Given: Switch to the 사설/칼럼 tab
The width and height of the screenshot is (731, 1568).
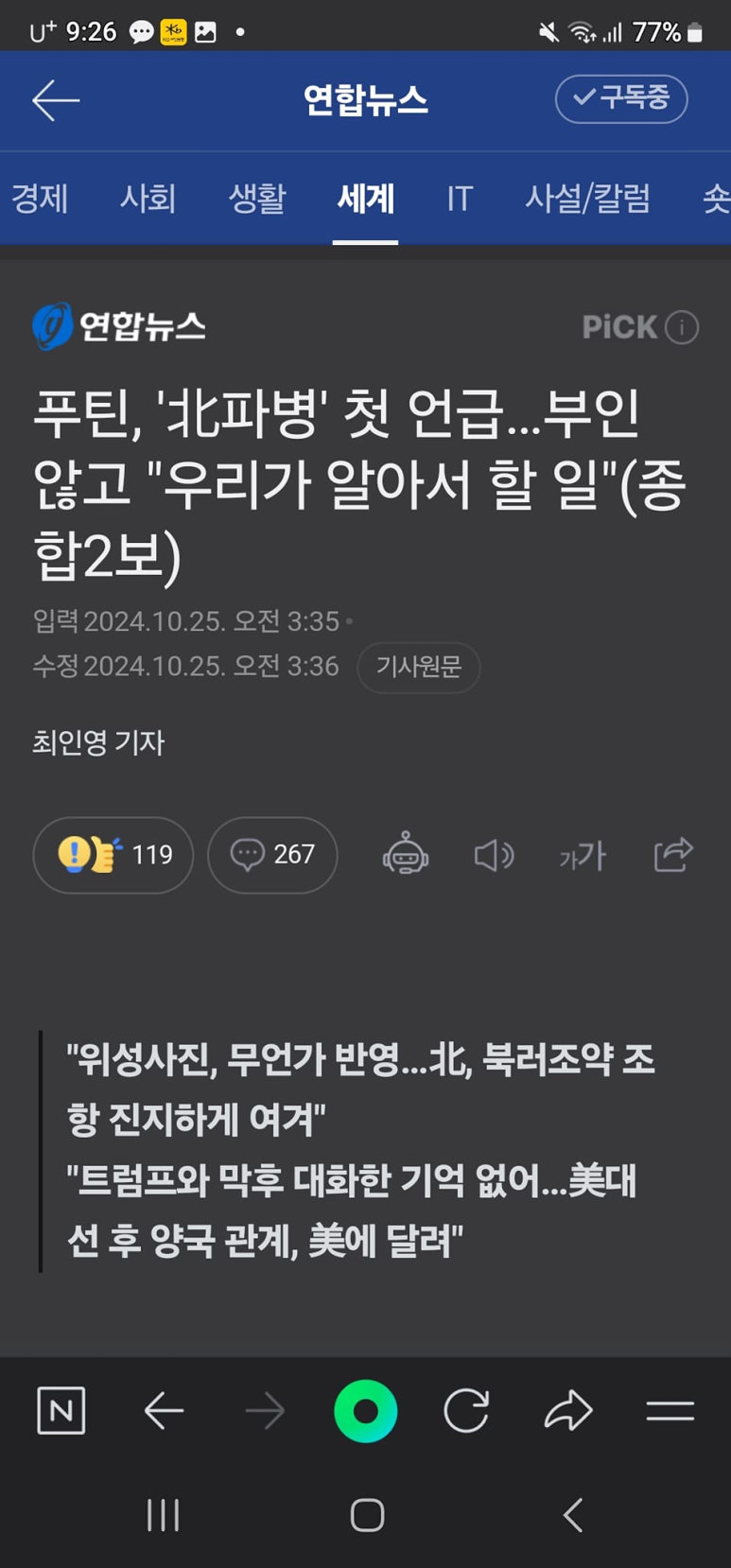Looking at the screenshot, I should (x=587, y=199).
